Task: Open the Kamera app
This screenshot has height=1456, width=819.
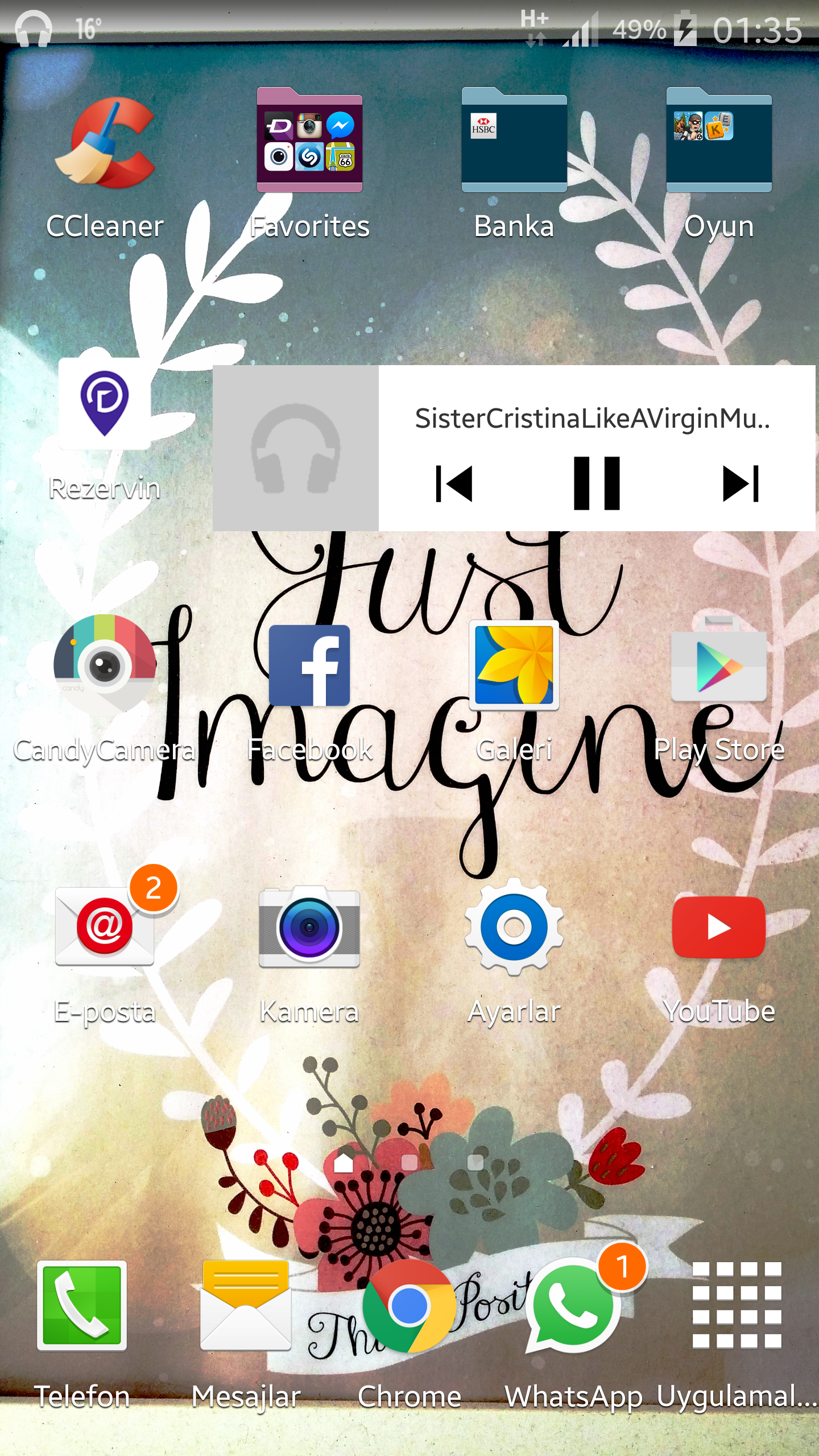Action: tap(309, 927)
